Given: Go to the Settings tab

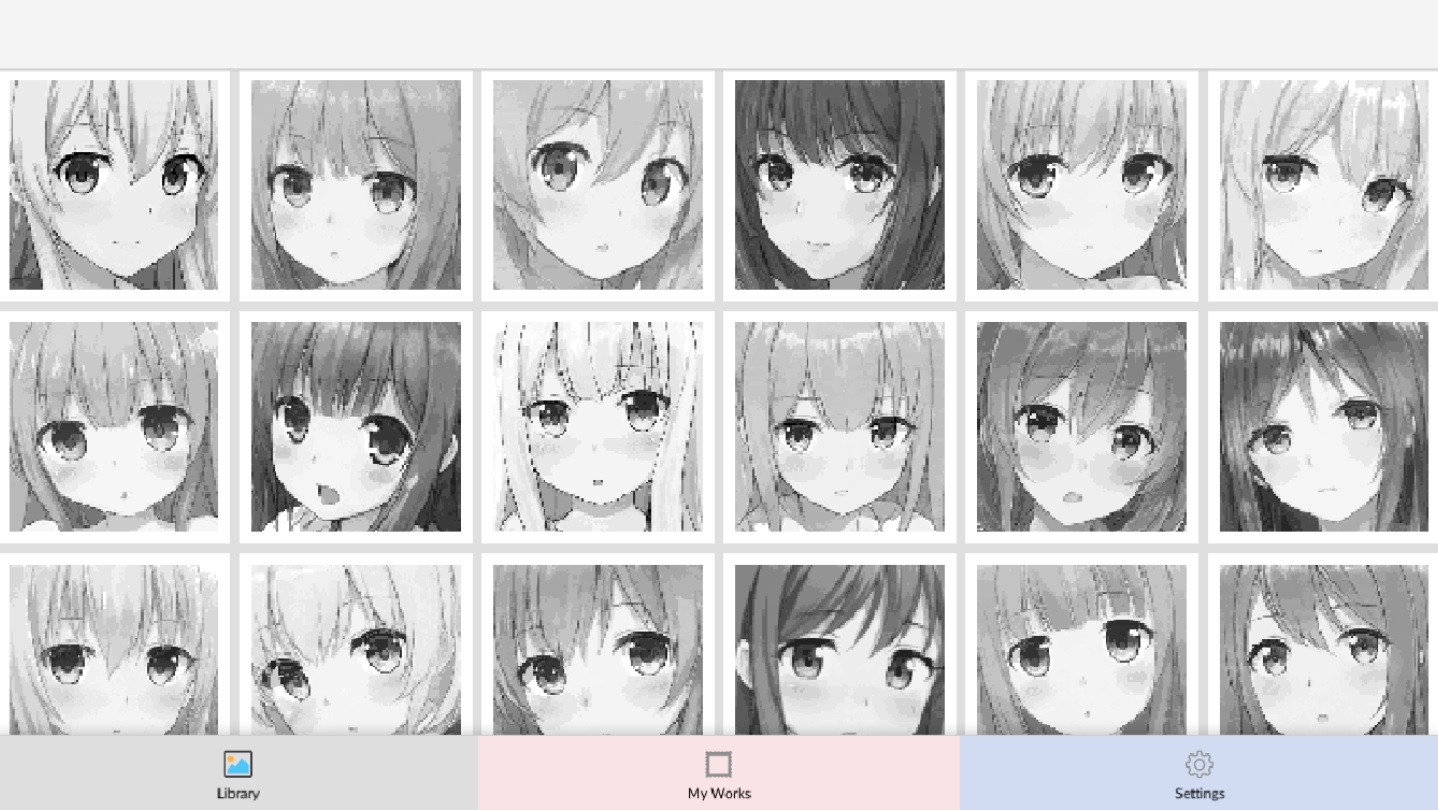Looking at the screenshot, I should pos(1198,773).
